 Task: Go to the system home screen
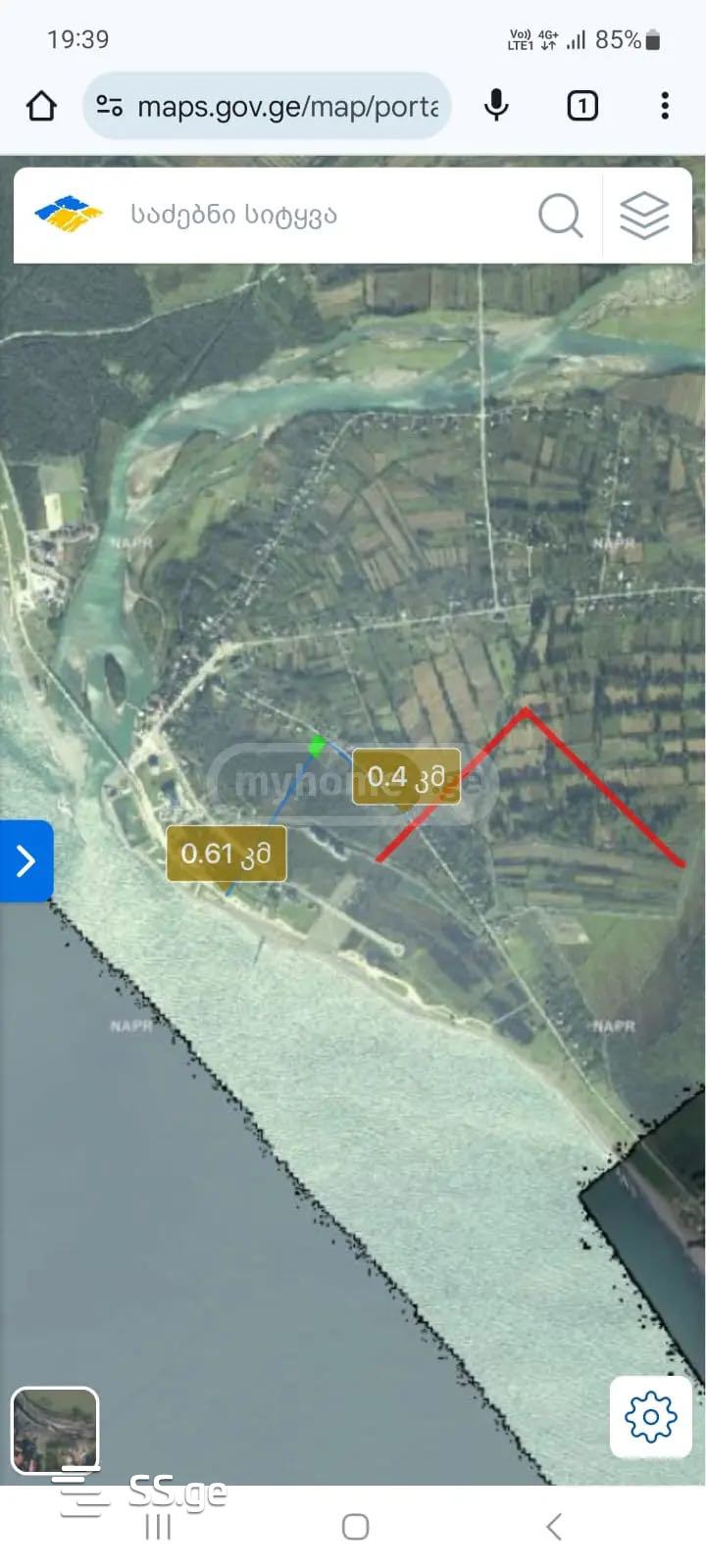tap(355, 1527)
